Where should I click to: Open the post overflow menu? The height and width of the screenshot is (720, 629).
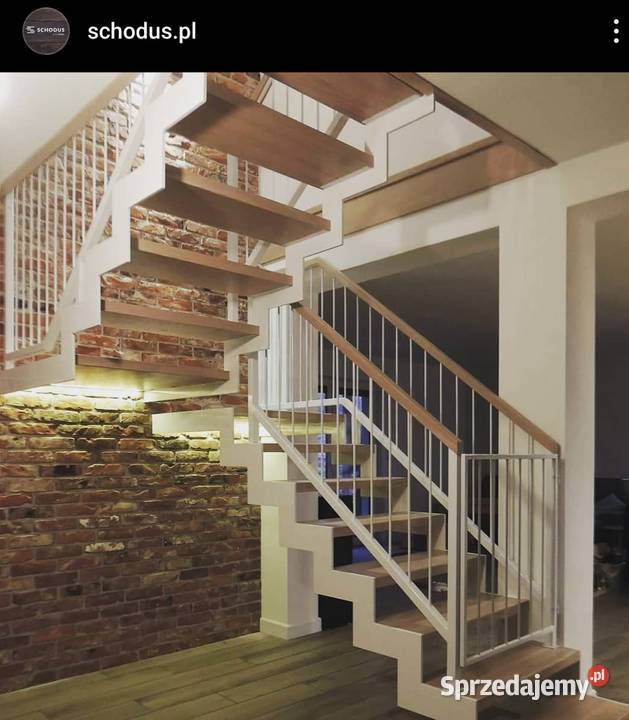(615, 31)
